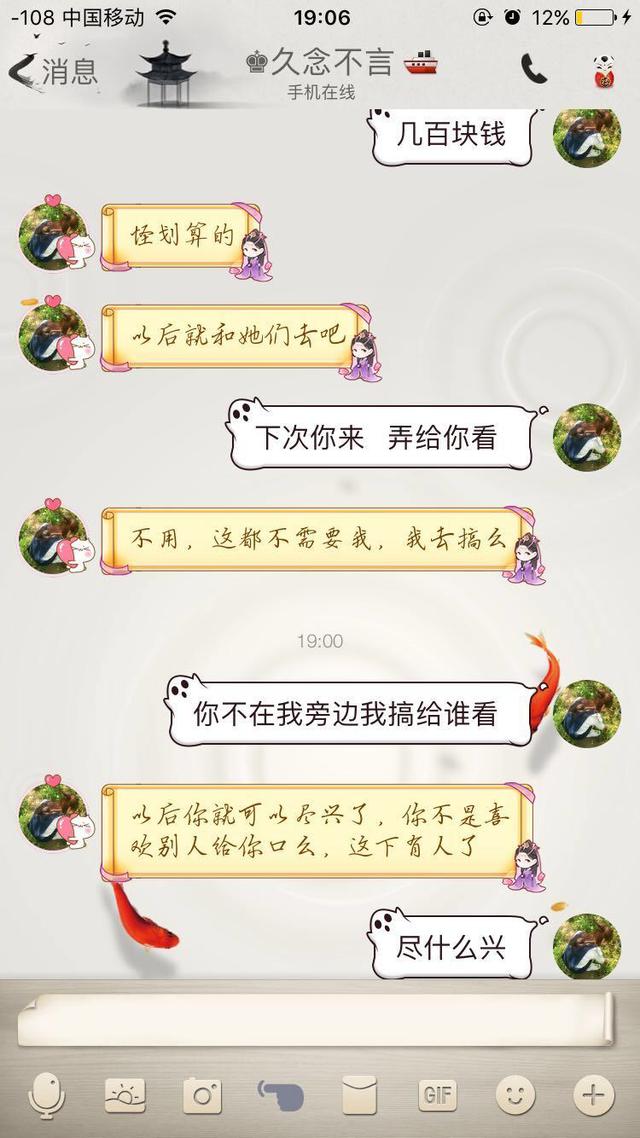Start a voice call with 久念不言

coord(534,68)
